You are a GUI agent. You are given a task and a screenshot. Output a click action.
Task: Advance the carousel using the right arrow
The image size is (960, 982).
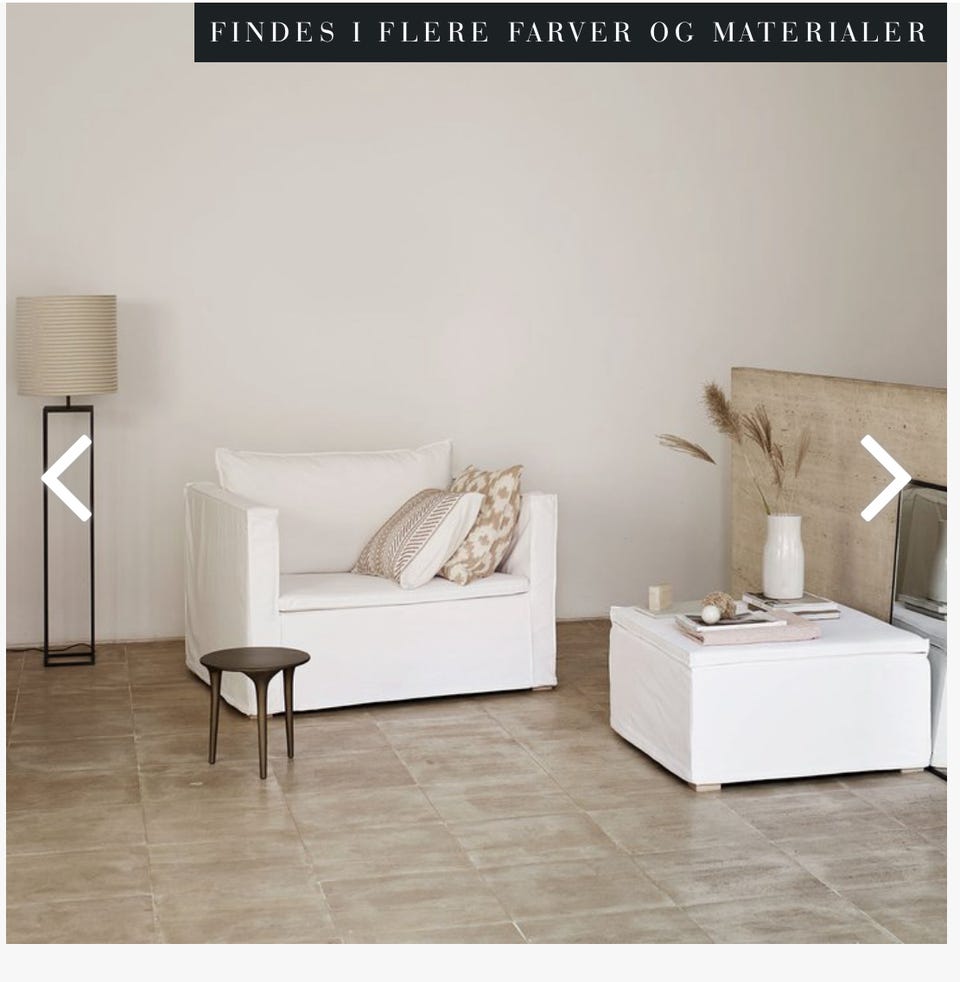(x=886, y=477)
